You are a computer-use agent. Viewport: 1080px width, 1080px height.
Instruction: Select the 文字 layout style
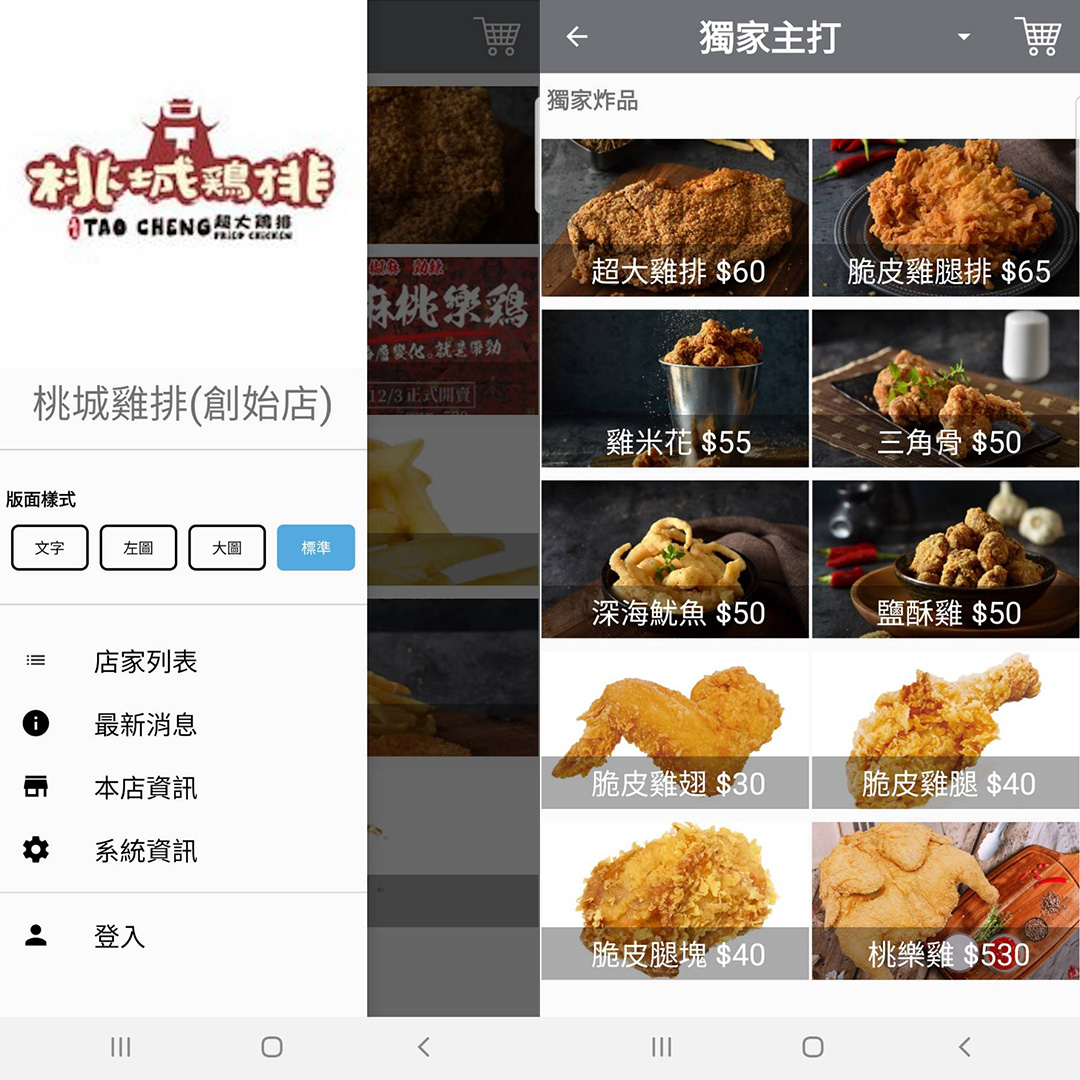[x=50, y=548]
